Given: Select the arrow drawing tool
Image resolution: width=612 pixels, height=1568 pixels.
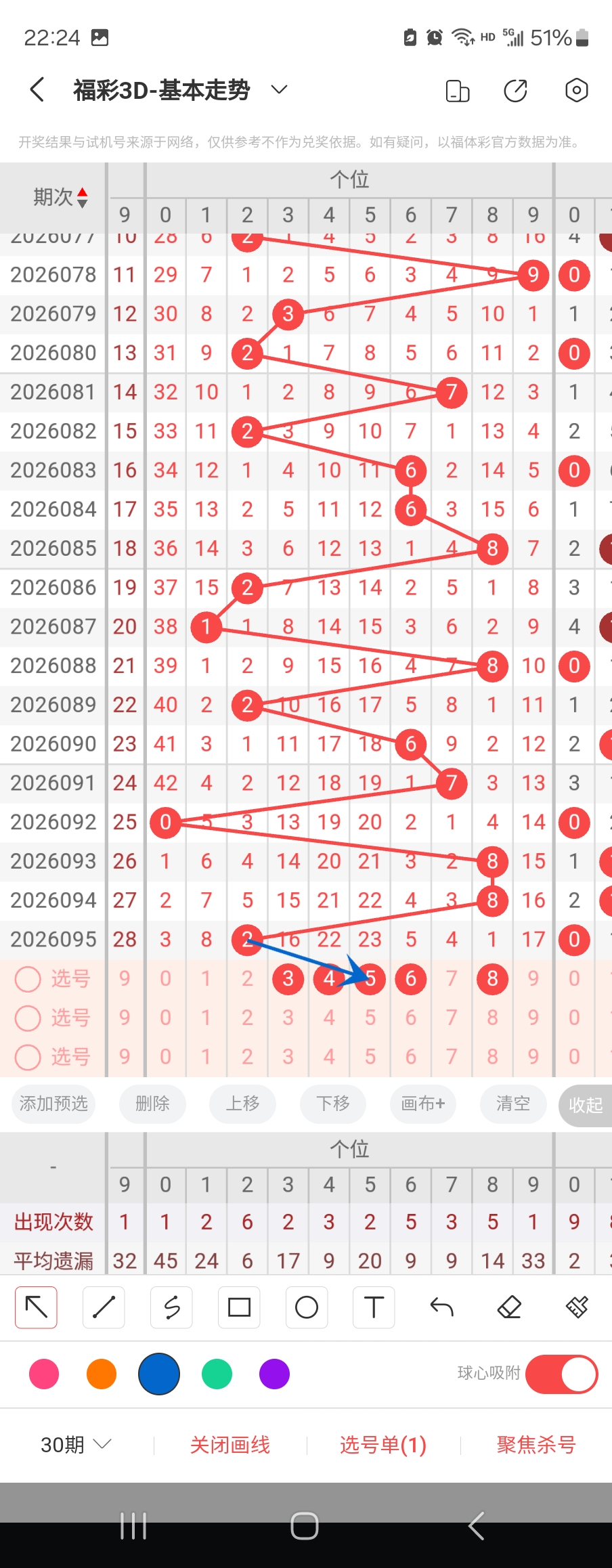Looking at the screenshot, I should coord(36,1307).
